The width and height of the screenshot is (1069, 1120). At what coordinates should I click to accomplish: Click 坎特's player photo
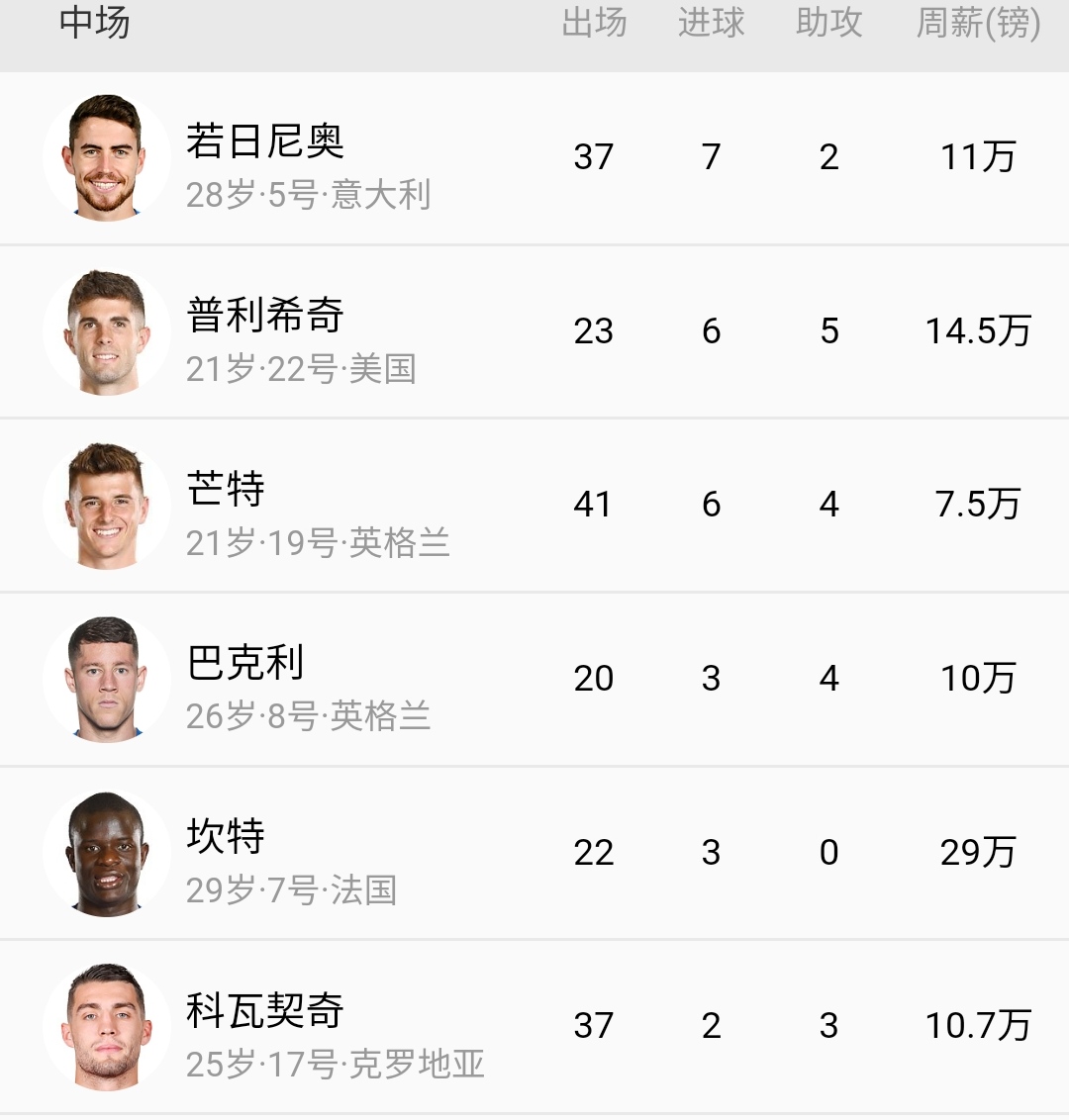pos(106,852)
